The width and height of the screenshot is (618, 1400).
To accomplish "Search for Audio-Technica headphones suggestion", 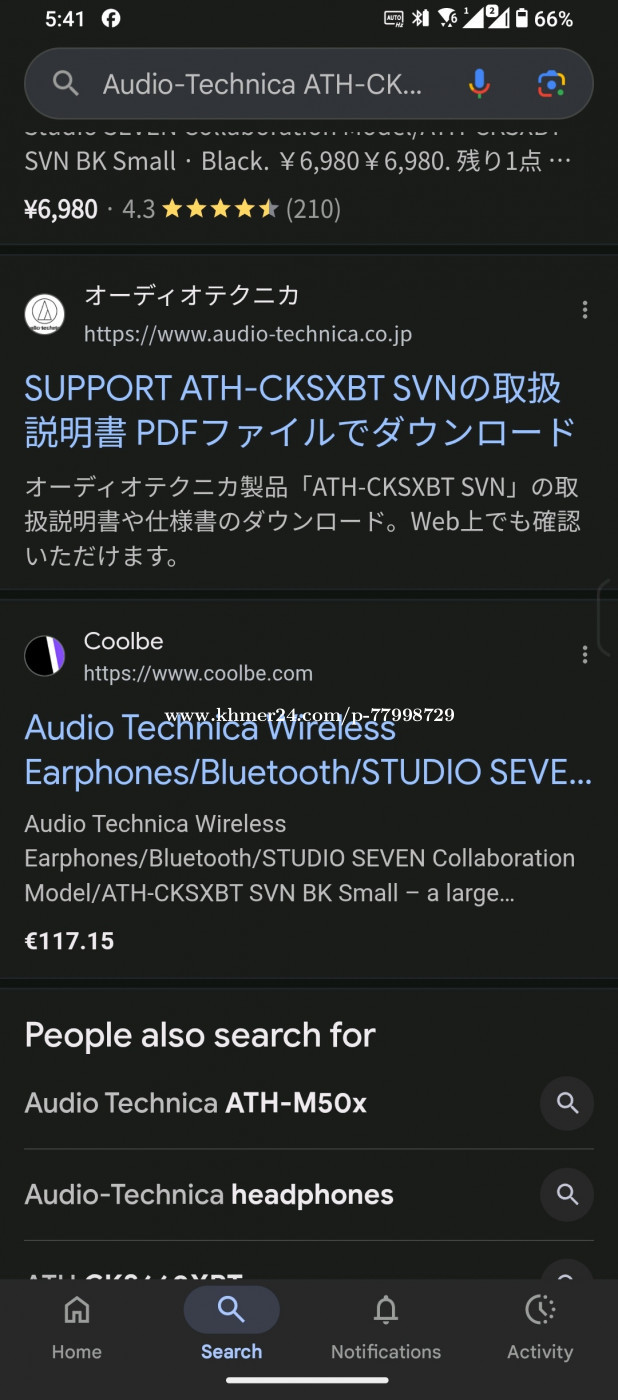I will pos(309,1195).
